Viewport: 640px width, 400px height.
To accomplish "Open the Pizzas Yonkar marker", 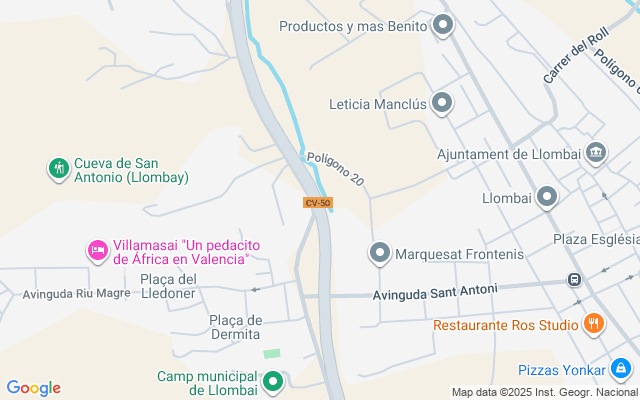I will click(x=621, y=368).
